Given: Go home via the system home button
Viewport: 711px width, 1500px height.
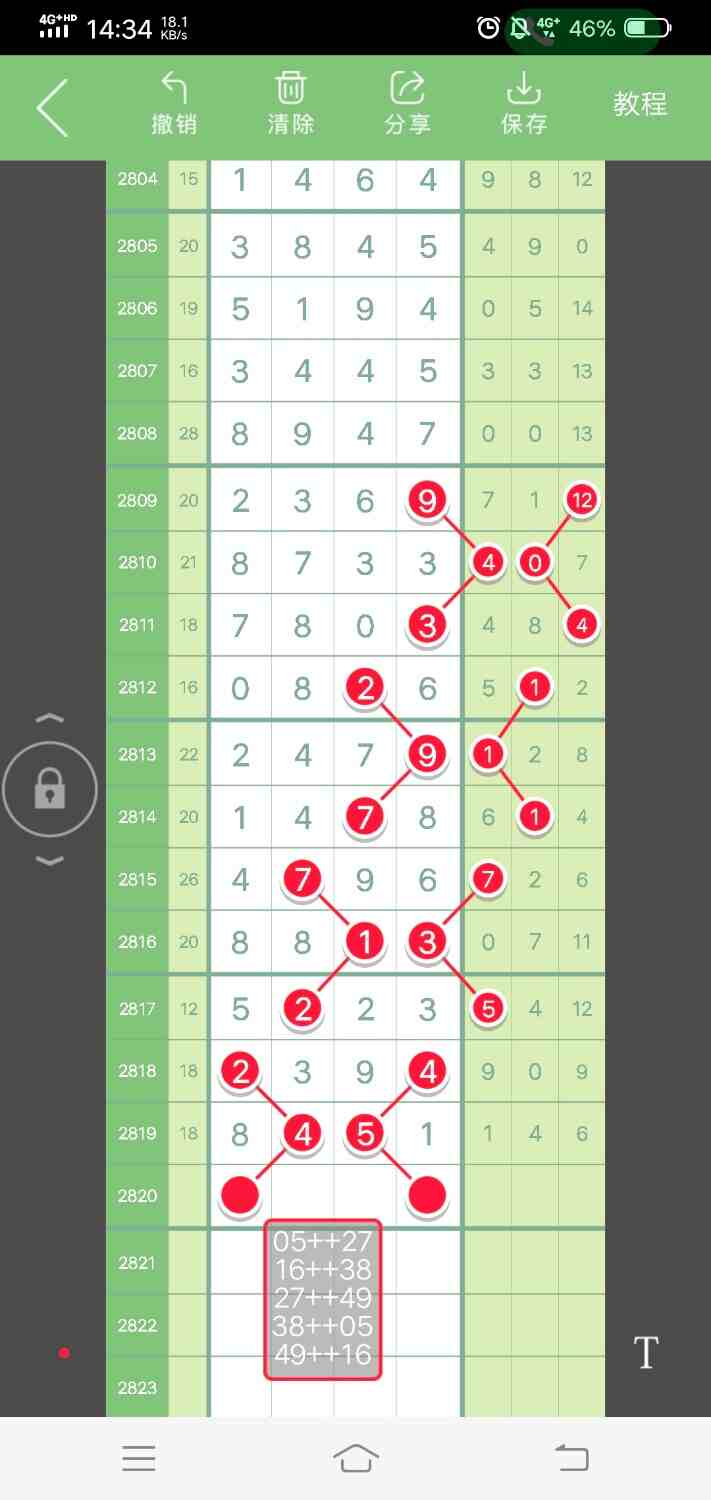Looking at the screenshot, I should 356,1458.
